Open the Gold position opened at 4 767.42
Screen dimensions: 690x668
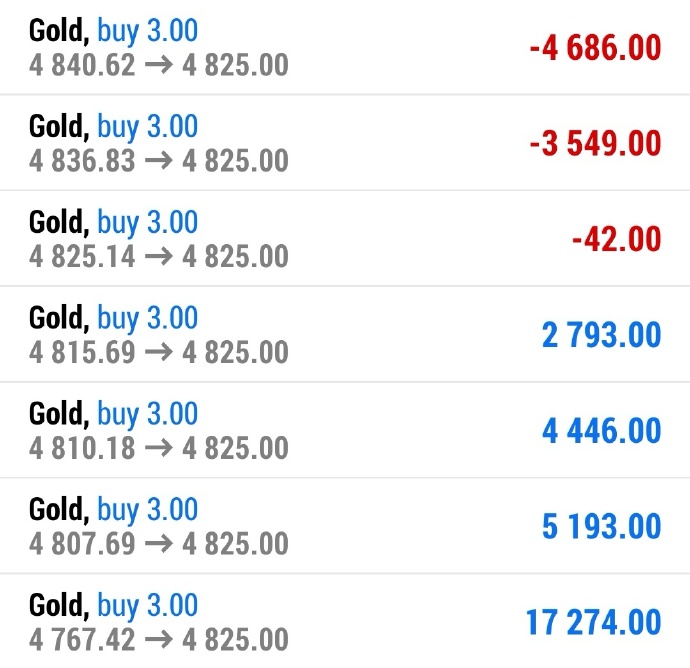345,621
